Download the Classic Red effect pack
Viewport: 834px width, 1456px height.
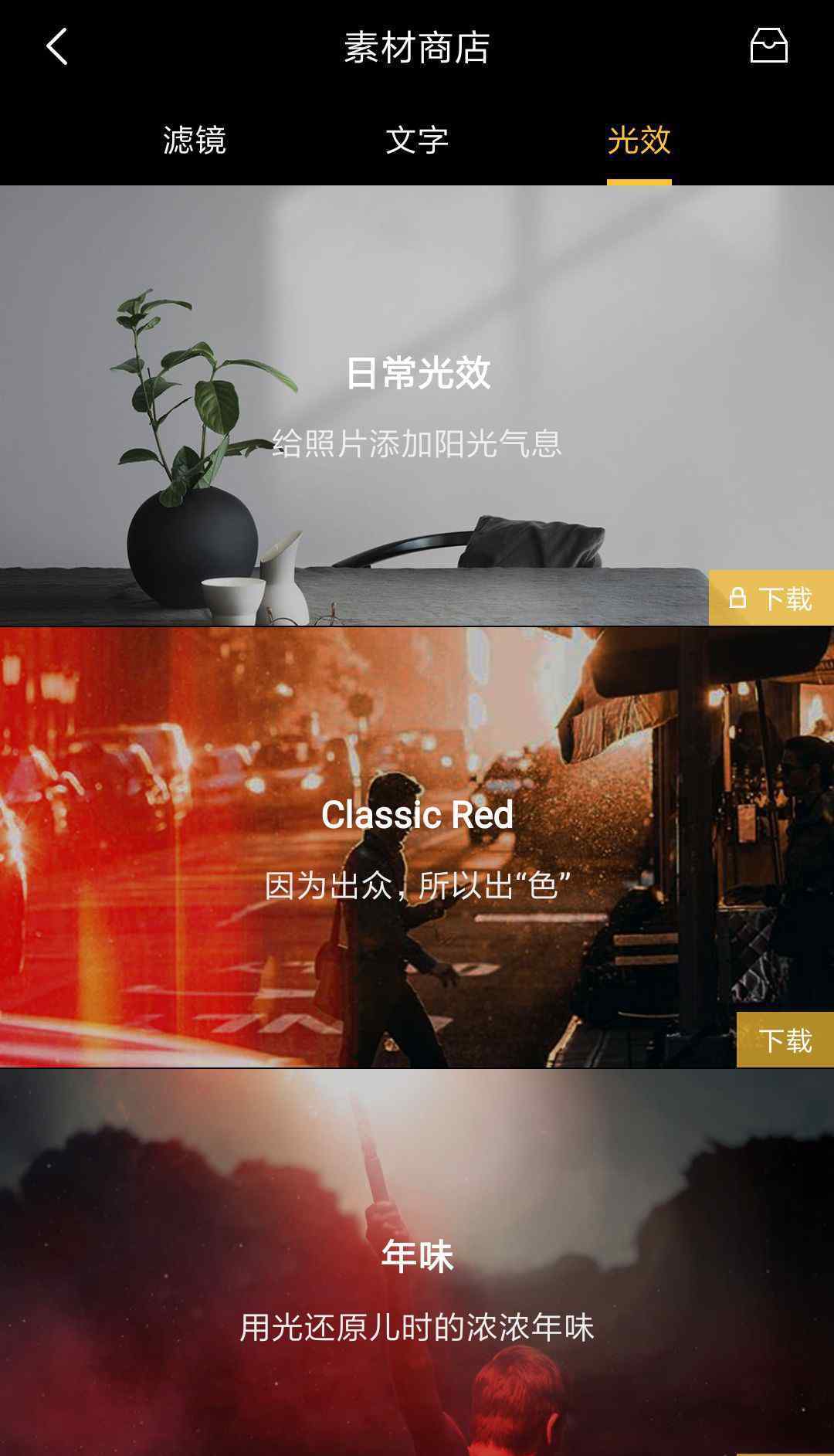click(785, 1040)
